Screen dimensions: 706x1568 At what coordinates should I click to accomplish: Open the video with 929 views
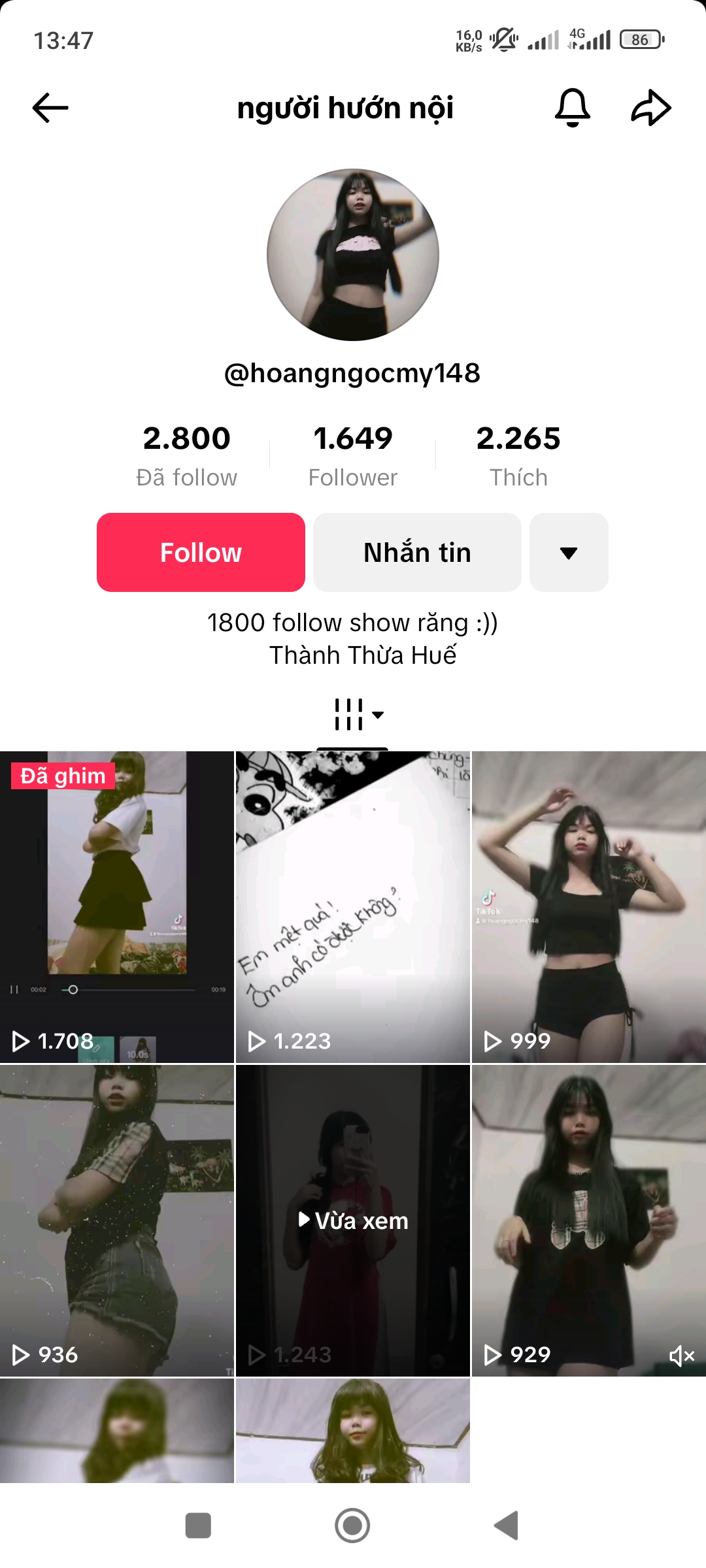pos(588,1220)
